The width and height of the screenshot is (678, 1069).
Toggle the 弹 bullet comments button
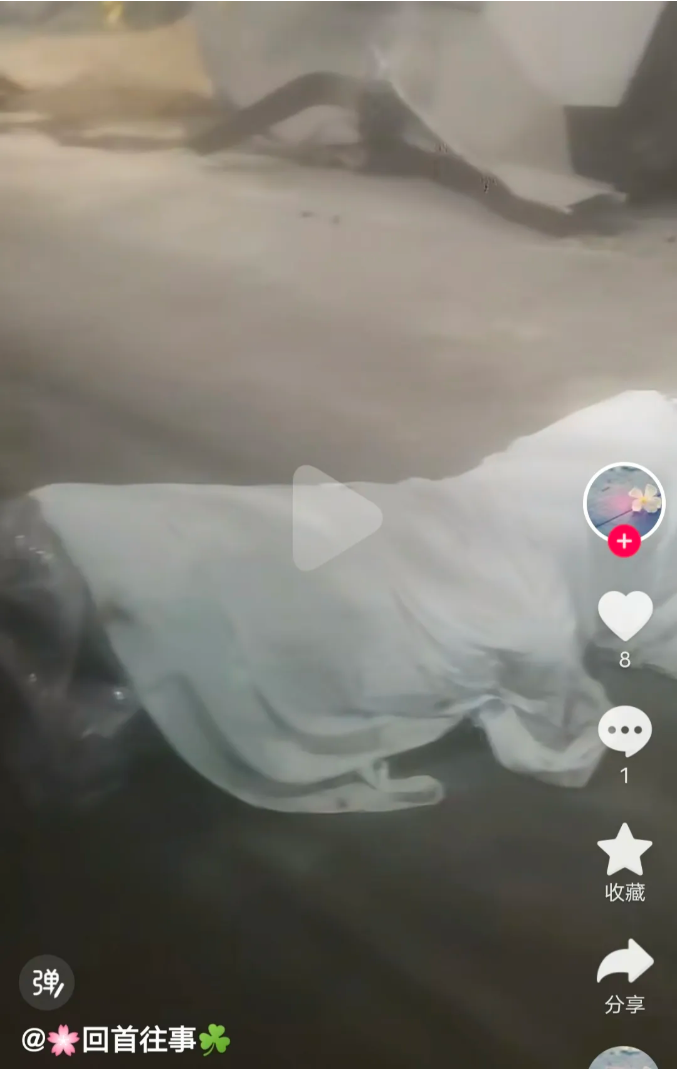coord(47,982)
